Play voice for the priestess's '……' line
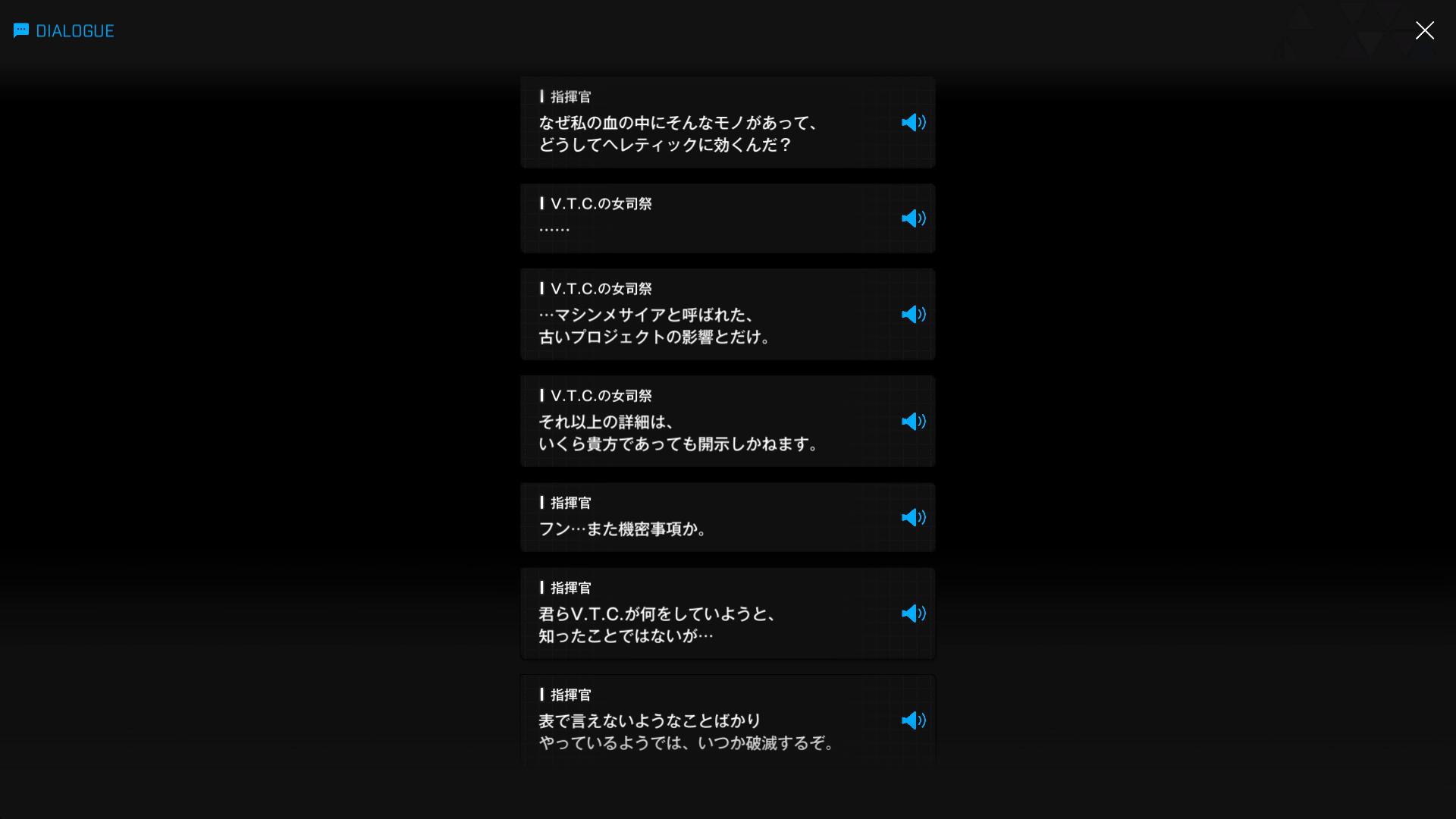The image size is (1456, 819). coord(913,218)
